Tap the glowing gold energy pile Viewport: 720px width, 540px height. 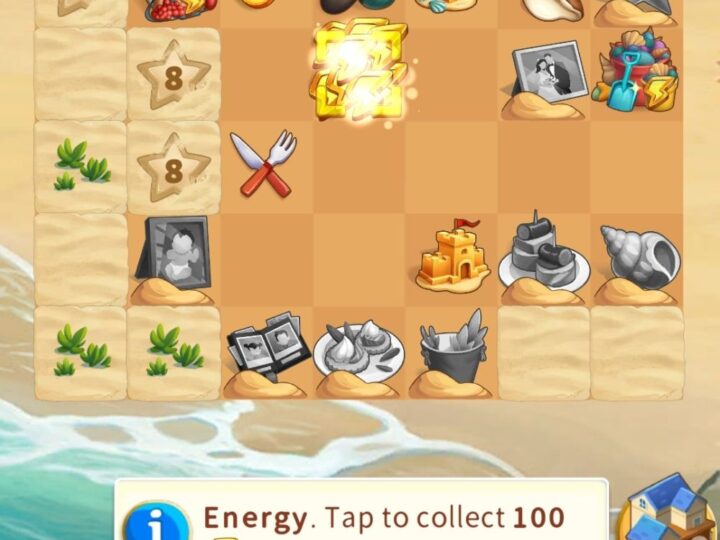click(x=360, y=70)
